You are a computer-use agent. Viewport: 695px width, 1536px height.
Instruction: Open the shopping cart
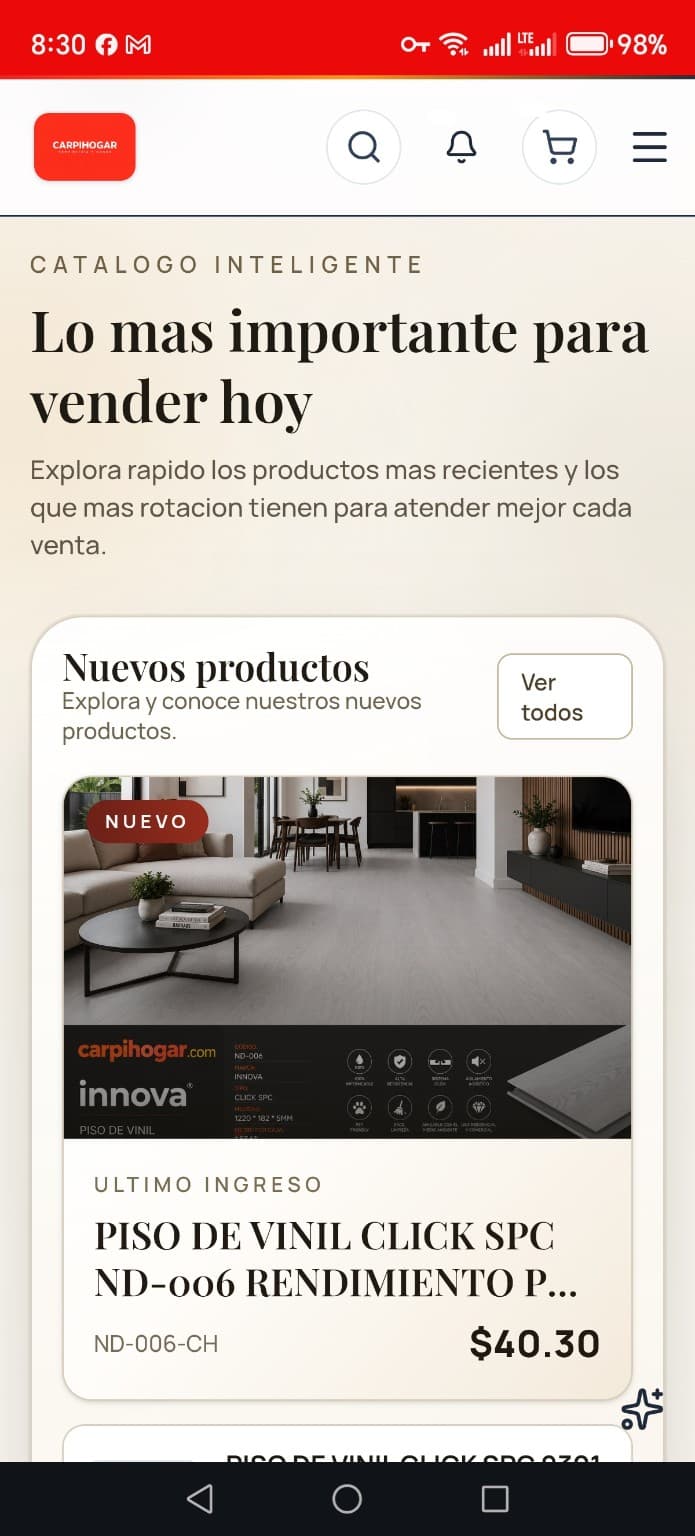point(559,147)
